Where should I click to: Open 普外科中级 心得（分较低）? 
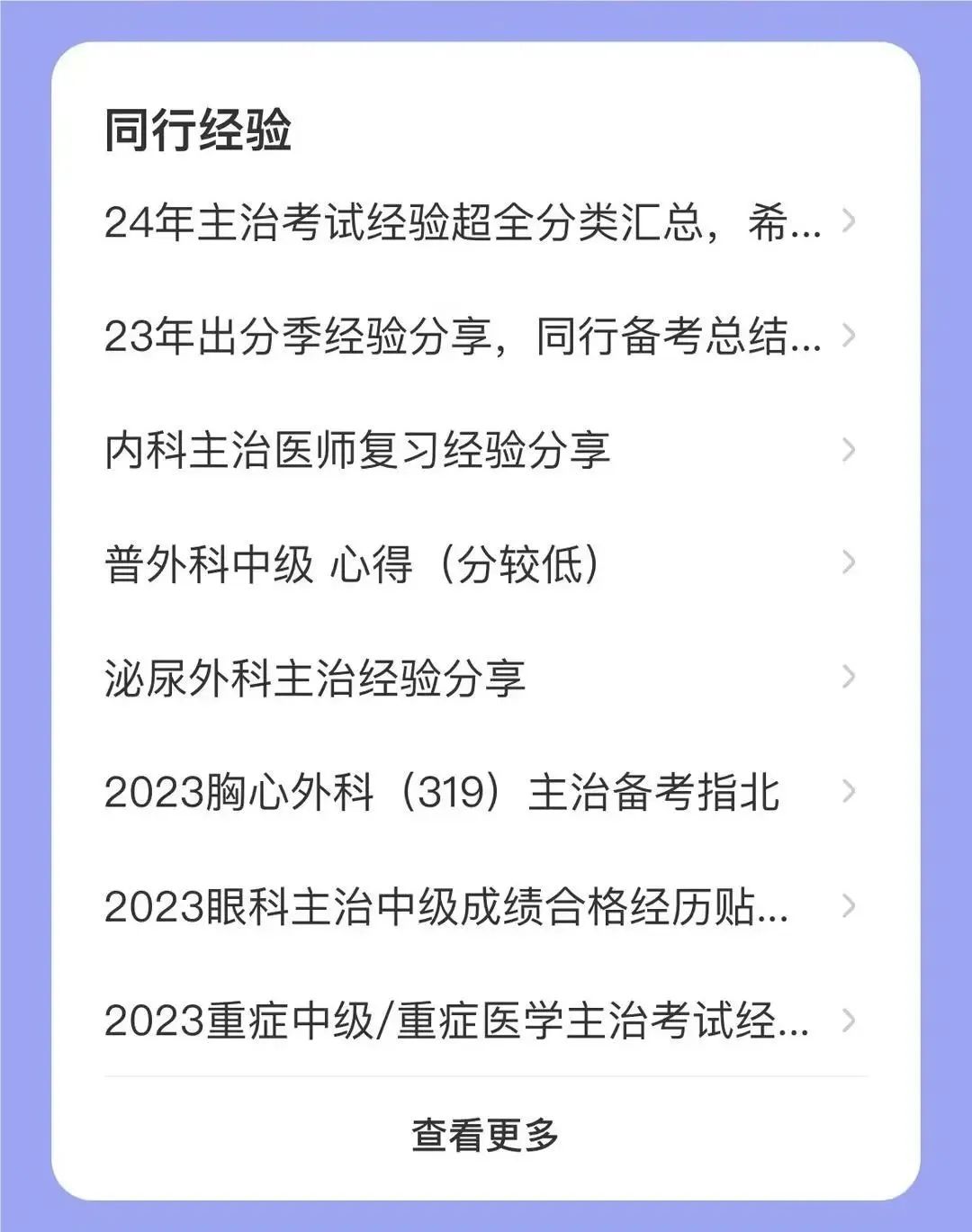(x=353, y=564)
